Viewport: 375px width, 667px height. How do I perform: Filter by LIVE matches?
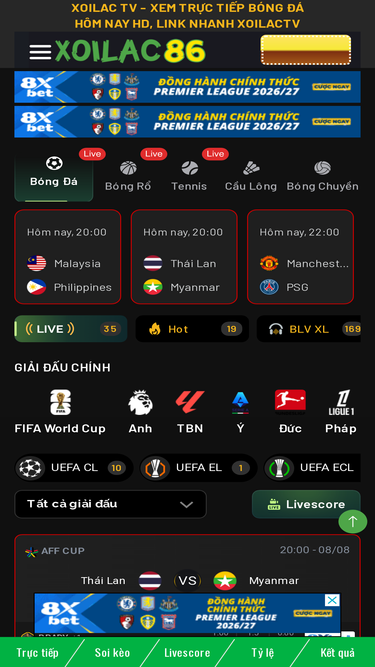[x=71, y=329]
